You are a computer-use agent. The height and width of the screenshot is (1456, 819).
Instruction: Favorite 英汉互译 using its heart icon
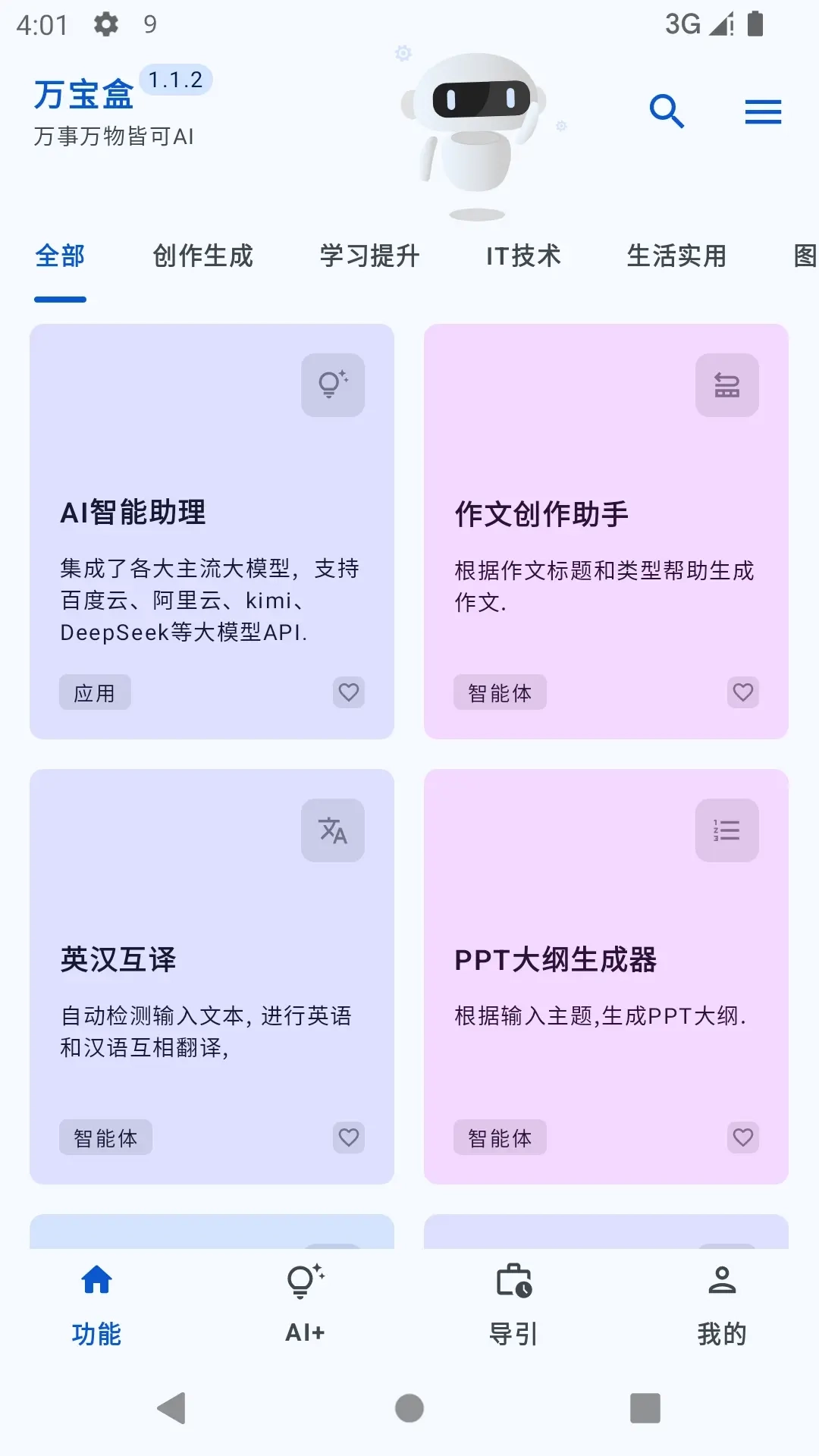click(349, 1137)
